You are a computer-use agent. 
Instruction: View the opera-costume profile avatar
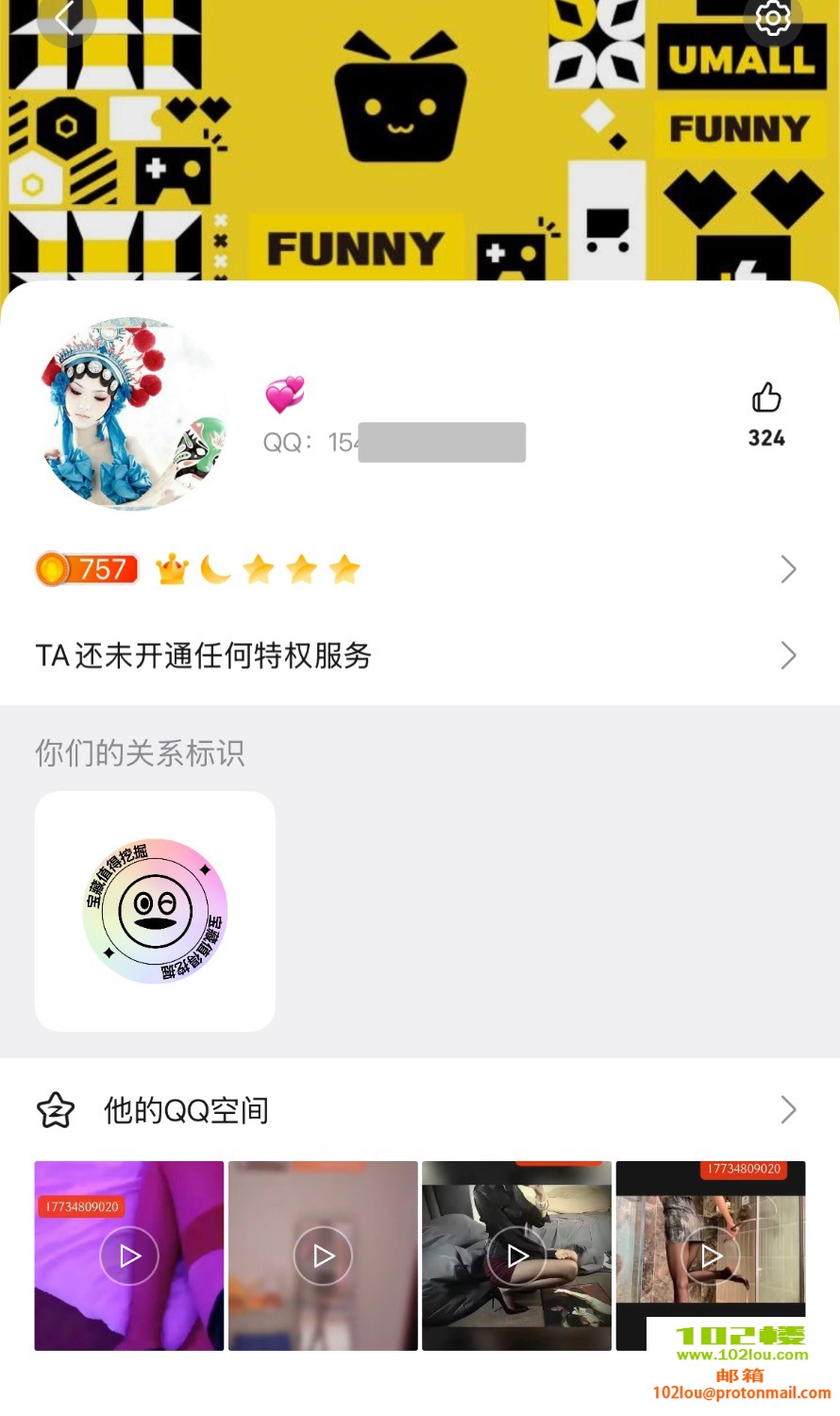(x=133, y=413)
